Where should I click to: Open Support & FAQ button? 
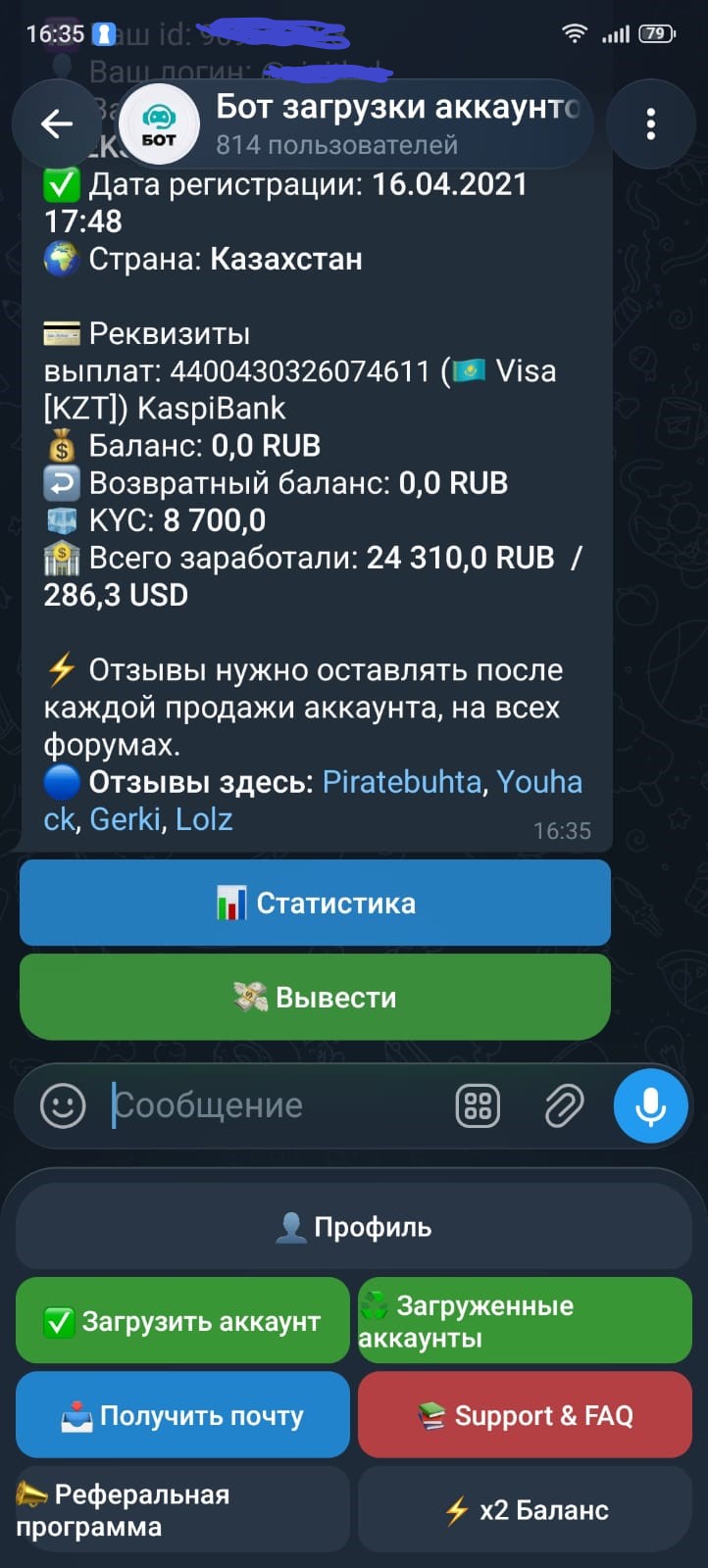(x=525, y=1415)
